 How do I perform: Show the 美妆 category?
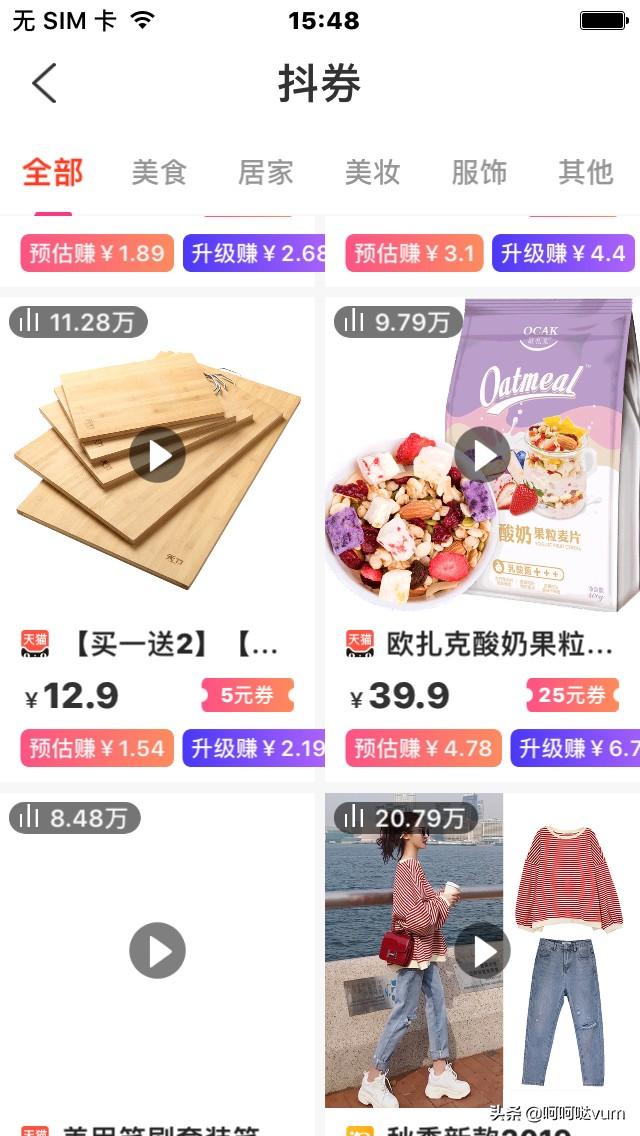(x=372, y=172)
